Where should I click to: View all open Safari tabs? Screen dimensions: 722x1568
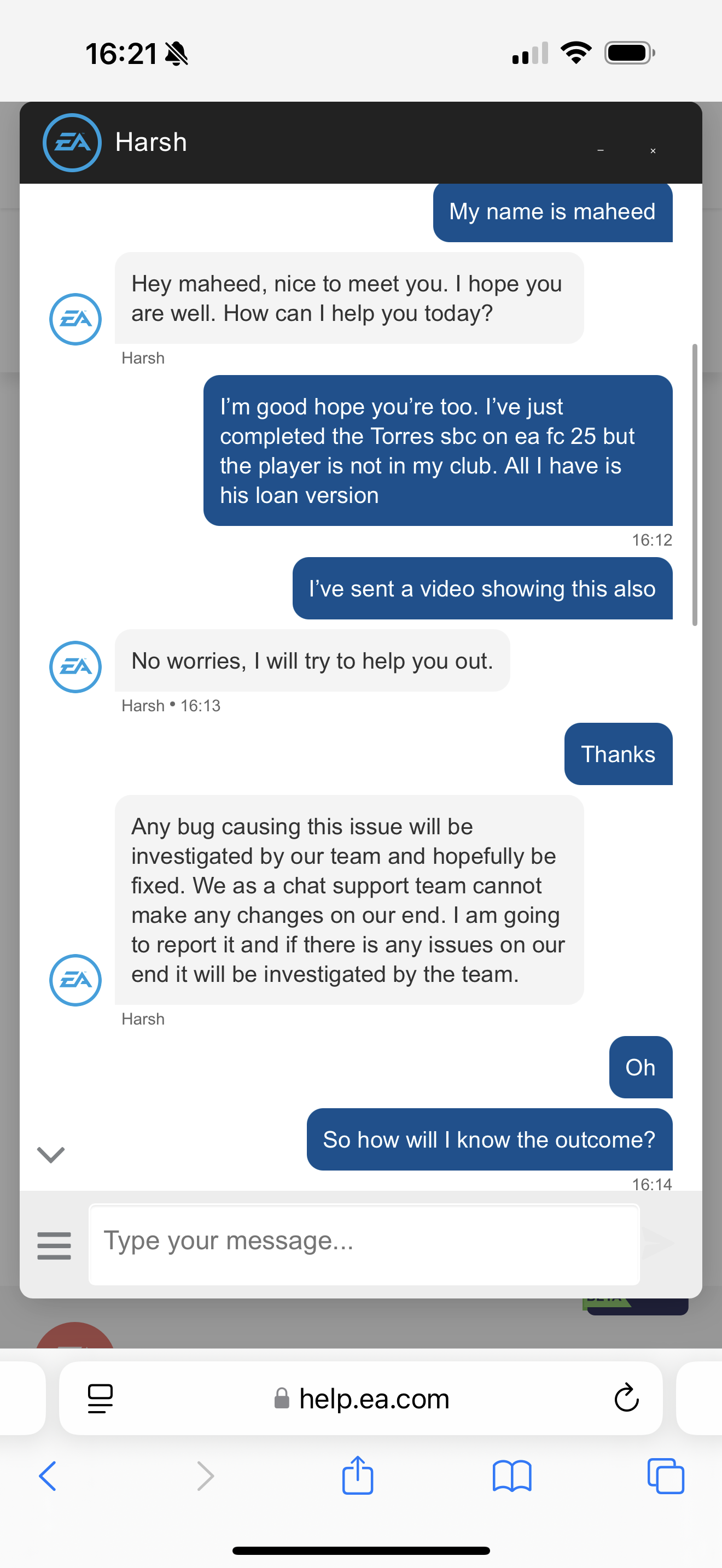click(x=665, y=1476)
